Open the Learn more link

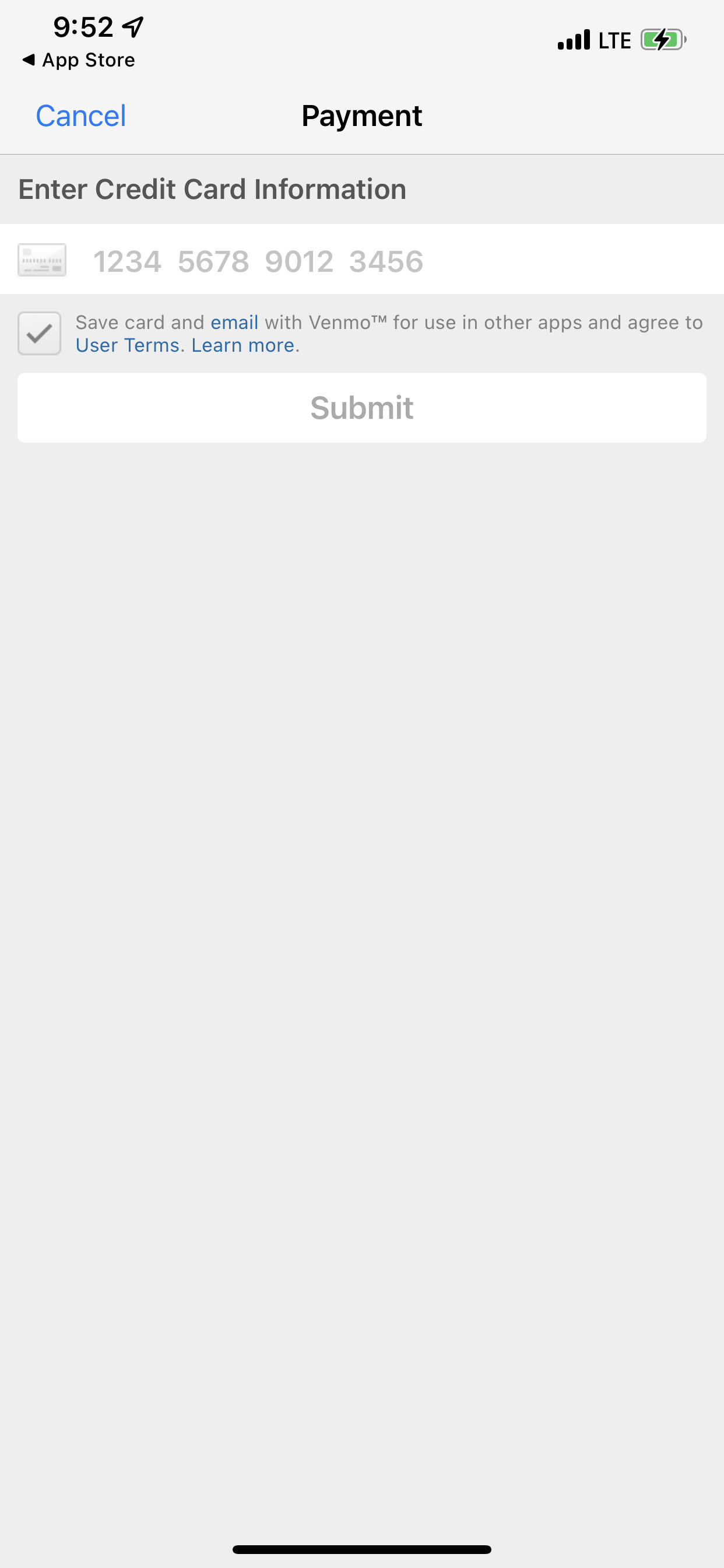pos(242,345)
